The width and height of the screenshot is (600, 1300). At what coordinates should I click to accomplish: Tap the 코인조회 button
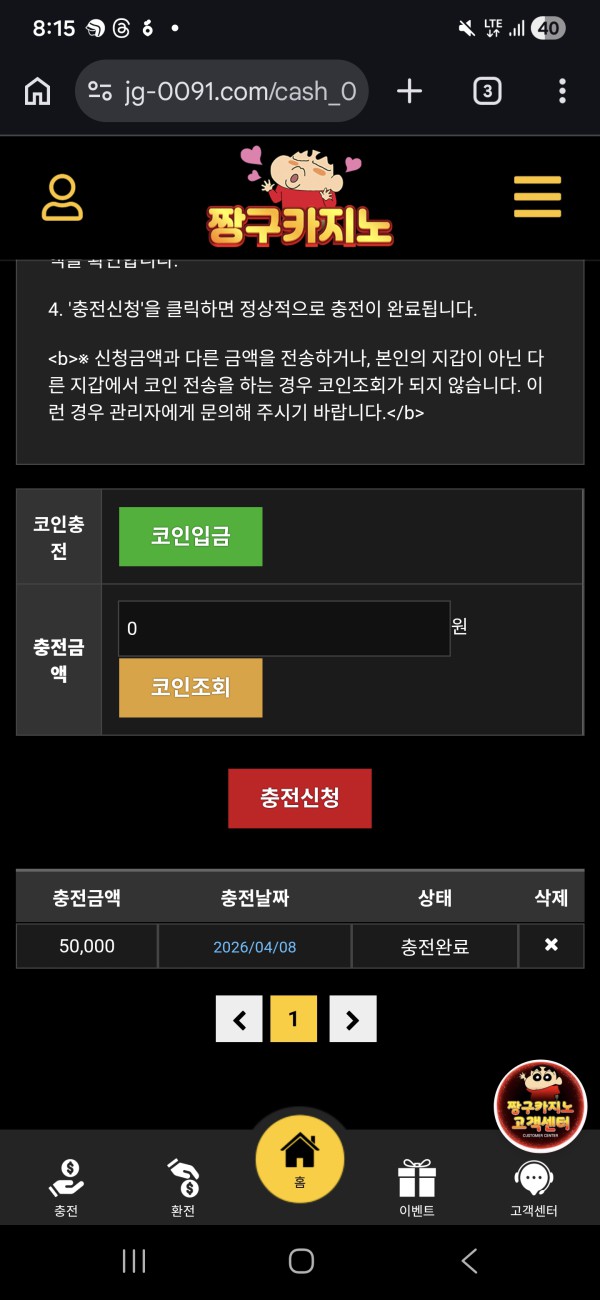click(x=190, y=688)
